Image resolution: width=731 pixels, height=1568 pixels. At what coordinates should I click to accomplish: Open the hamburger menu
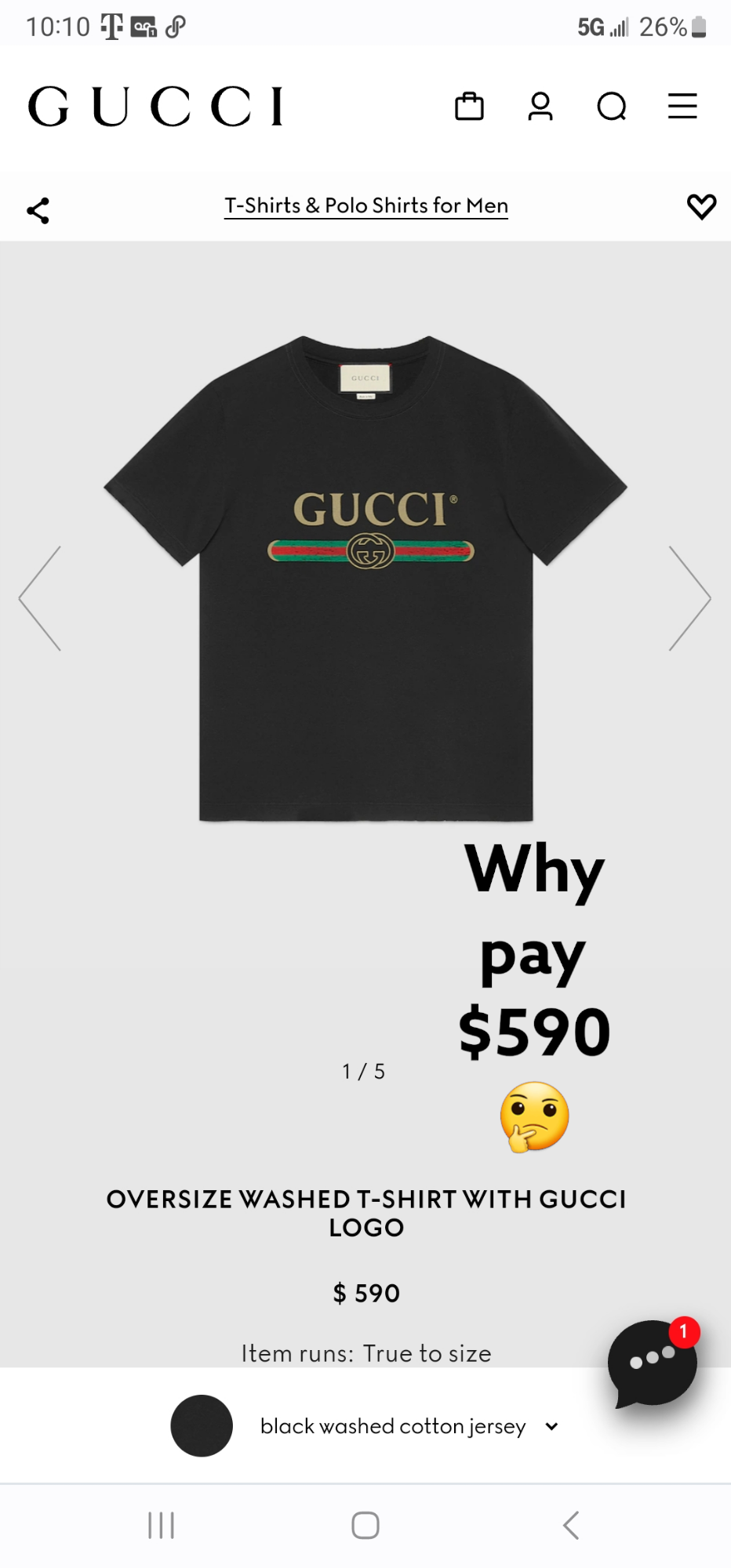pos(682,106)
